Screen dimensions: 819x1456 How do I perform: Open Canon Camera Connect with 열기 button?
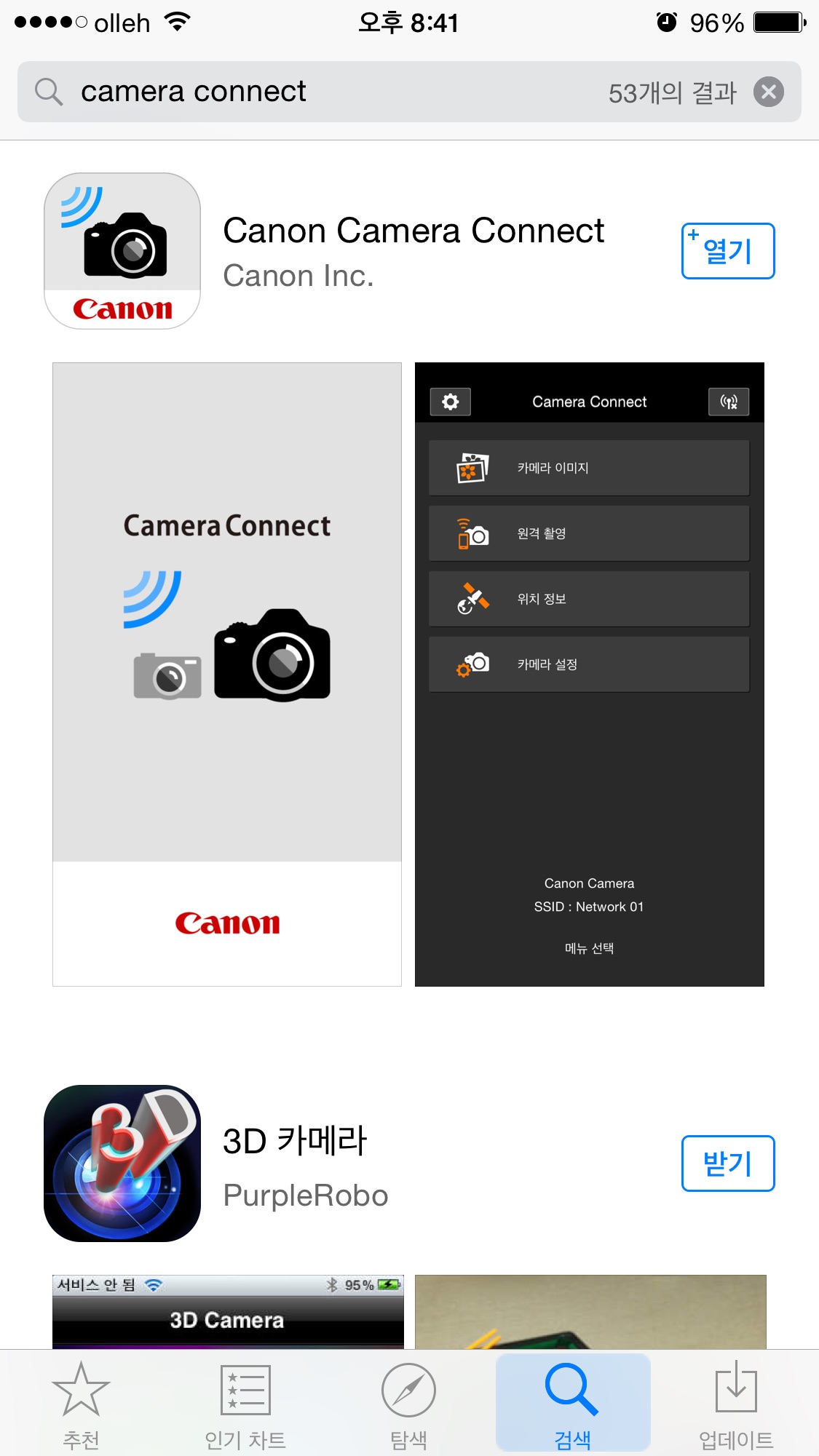727,251
